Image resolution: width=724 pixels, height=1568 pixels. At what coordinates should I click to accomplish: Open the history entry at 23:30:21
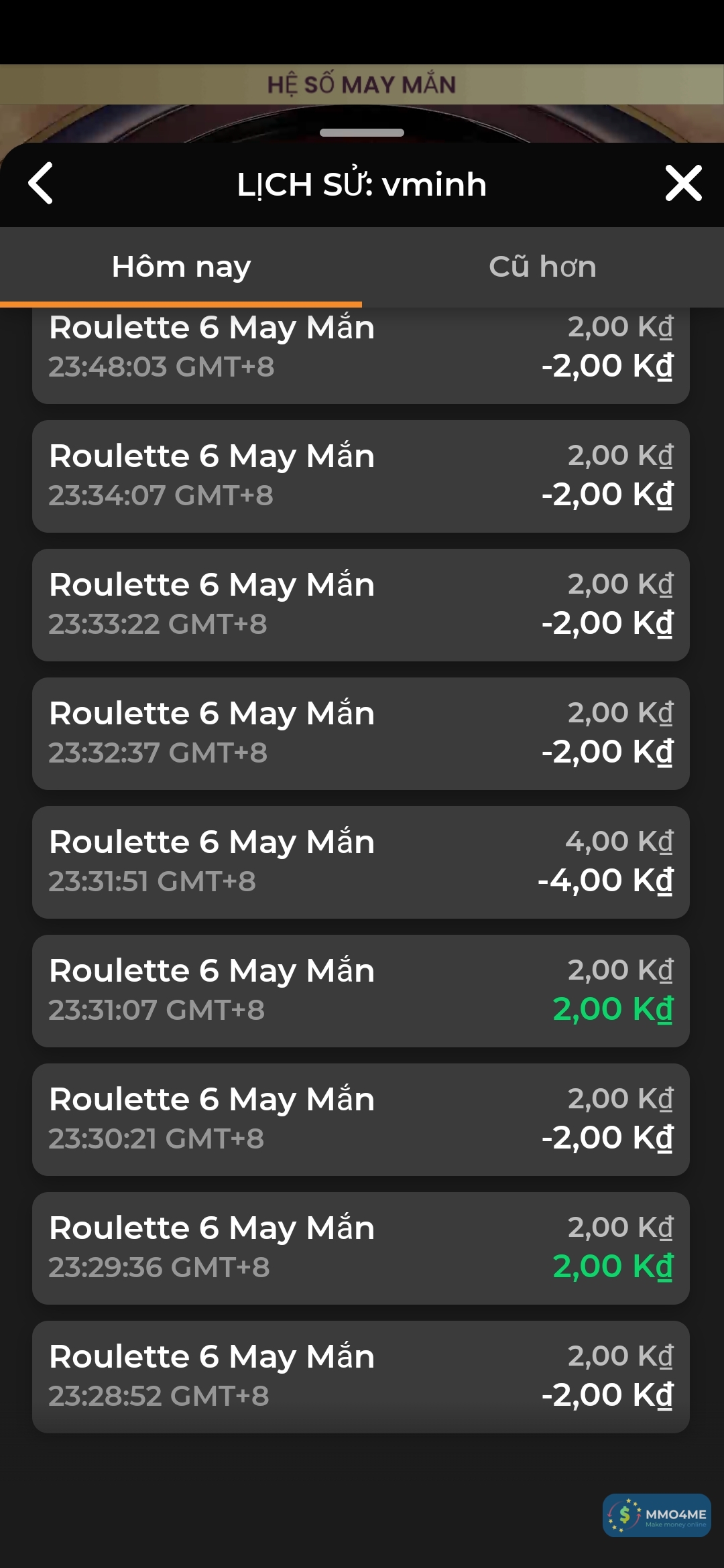361,1119
